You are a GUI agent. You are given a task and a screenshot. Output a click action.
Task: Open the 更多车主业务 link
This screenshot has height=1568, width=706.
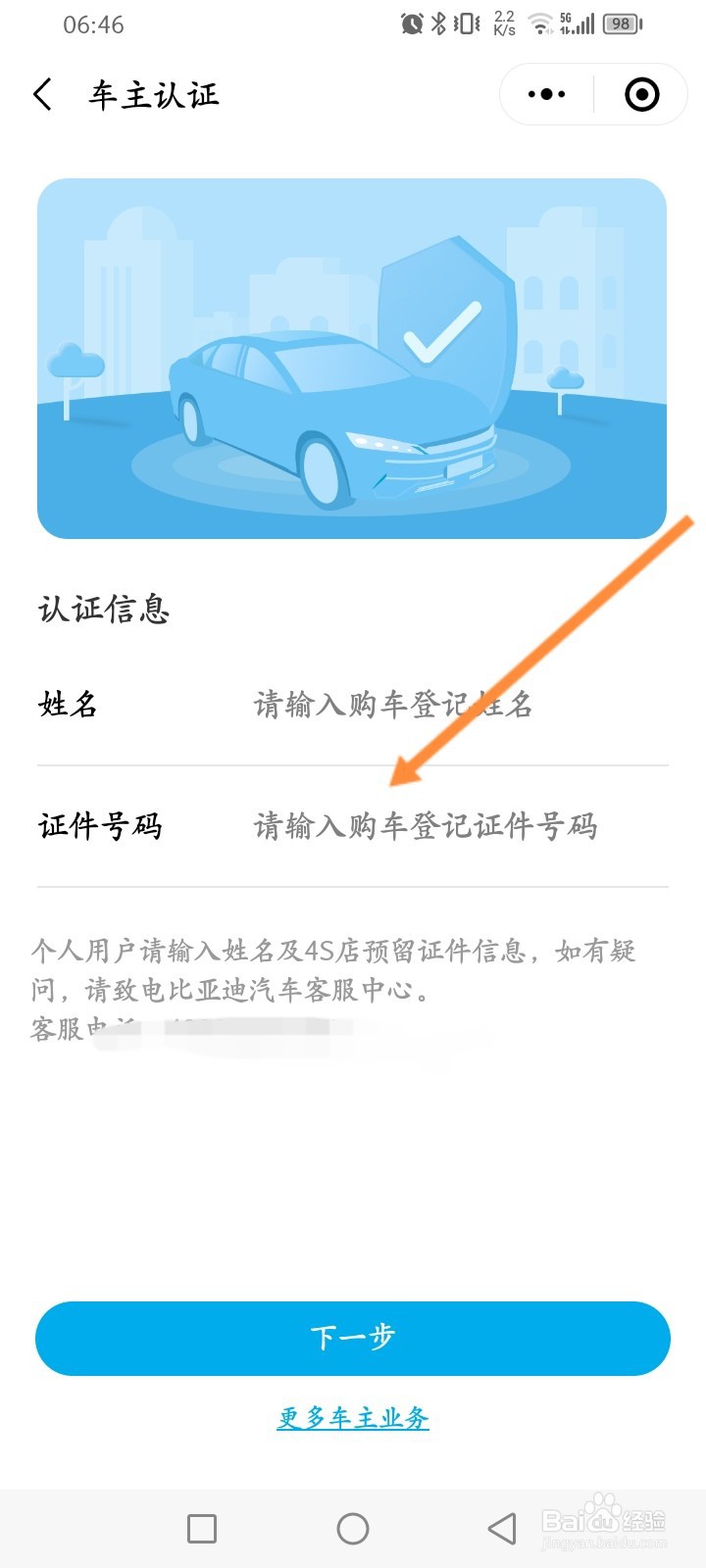point(352,1418)
